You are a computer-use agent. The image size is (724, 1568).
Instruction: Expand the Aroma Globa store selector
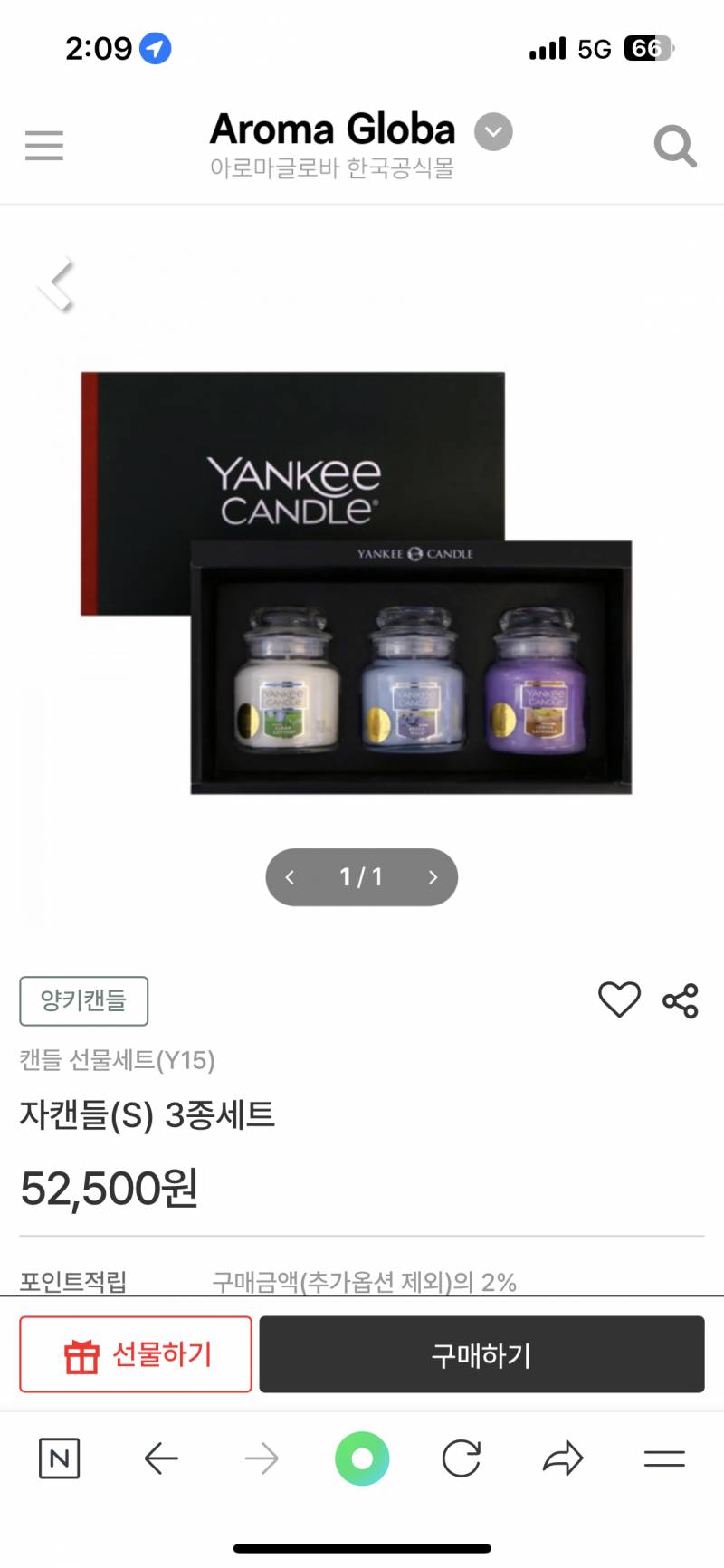click(493, 131)
